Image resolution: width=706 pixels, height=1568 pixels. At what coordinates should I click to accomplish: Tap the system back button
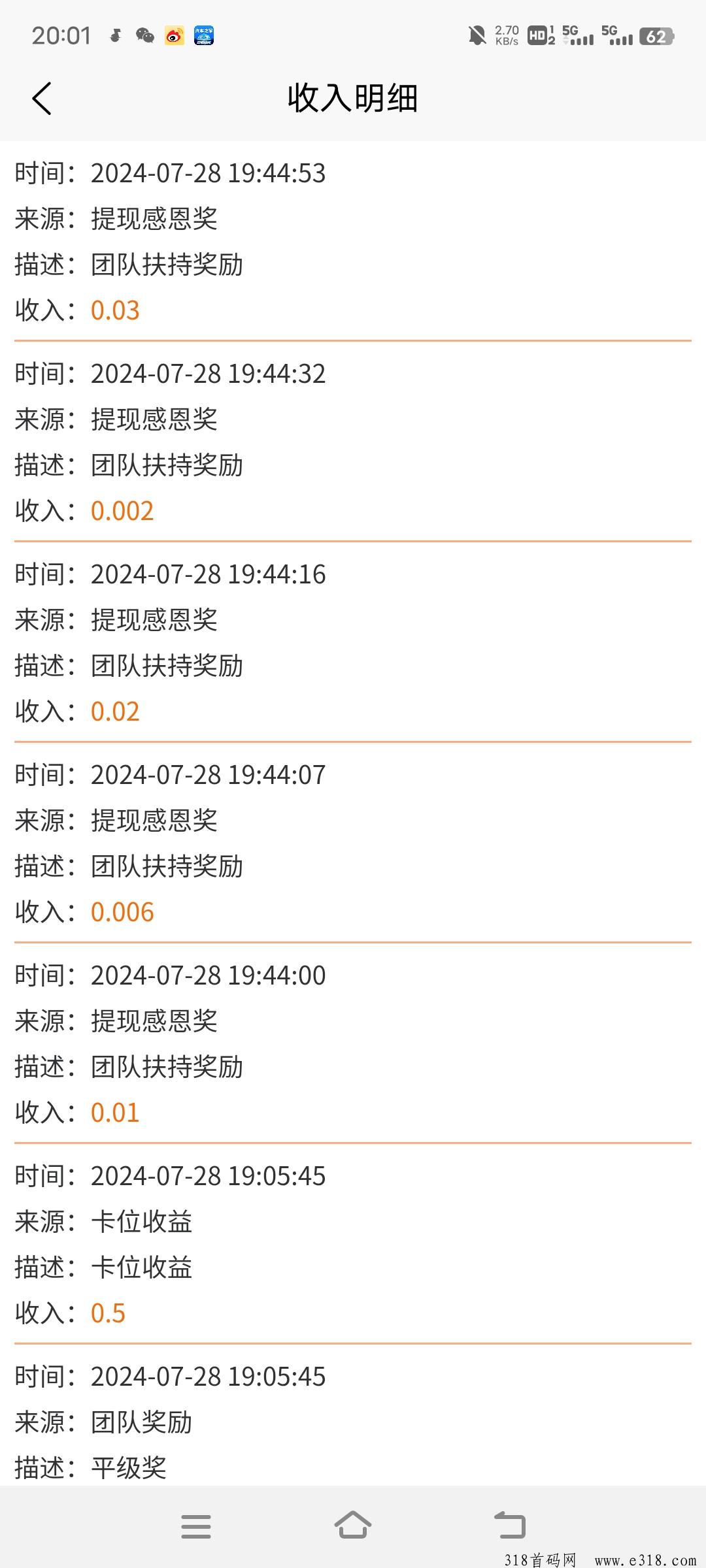(510, 1525)
